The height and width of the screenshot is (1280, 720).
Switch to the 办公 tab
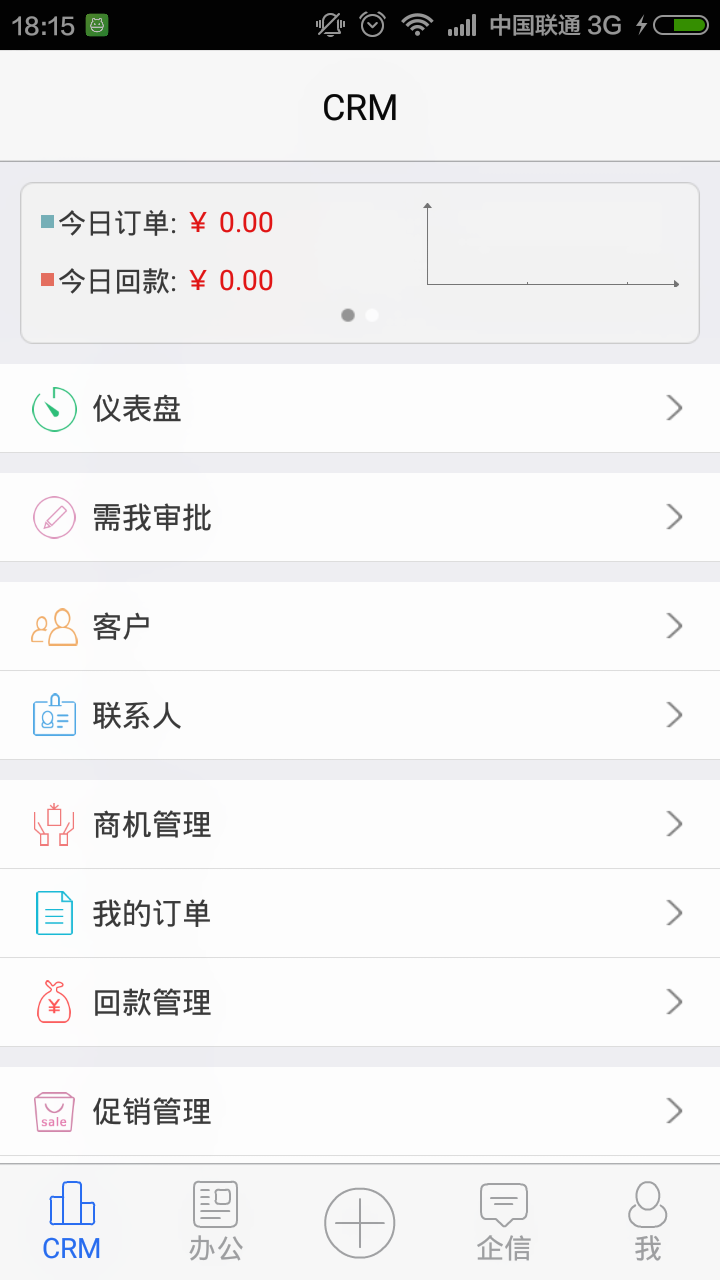(x=216, y=1222)
